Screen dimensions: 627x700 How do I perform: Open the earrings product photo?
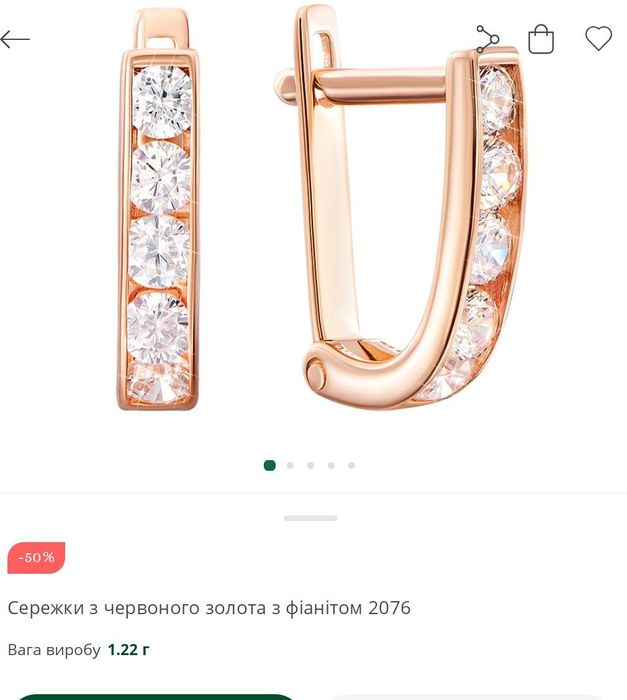click(x=320, y=220)
